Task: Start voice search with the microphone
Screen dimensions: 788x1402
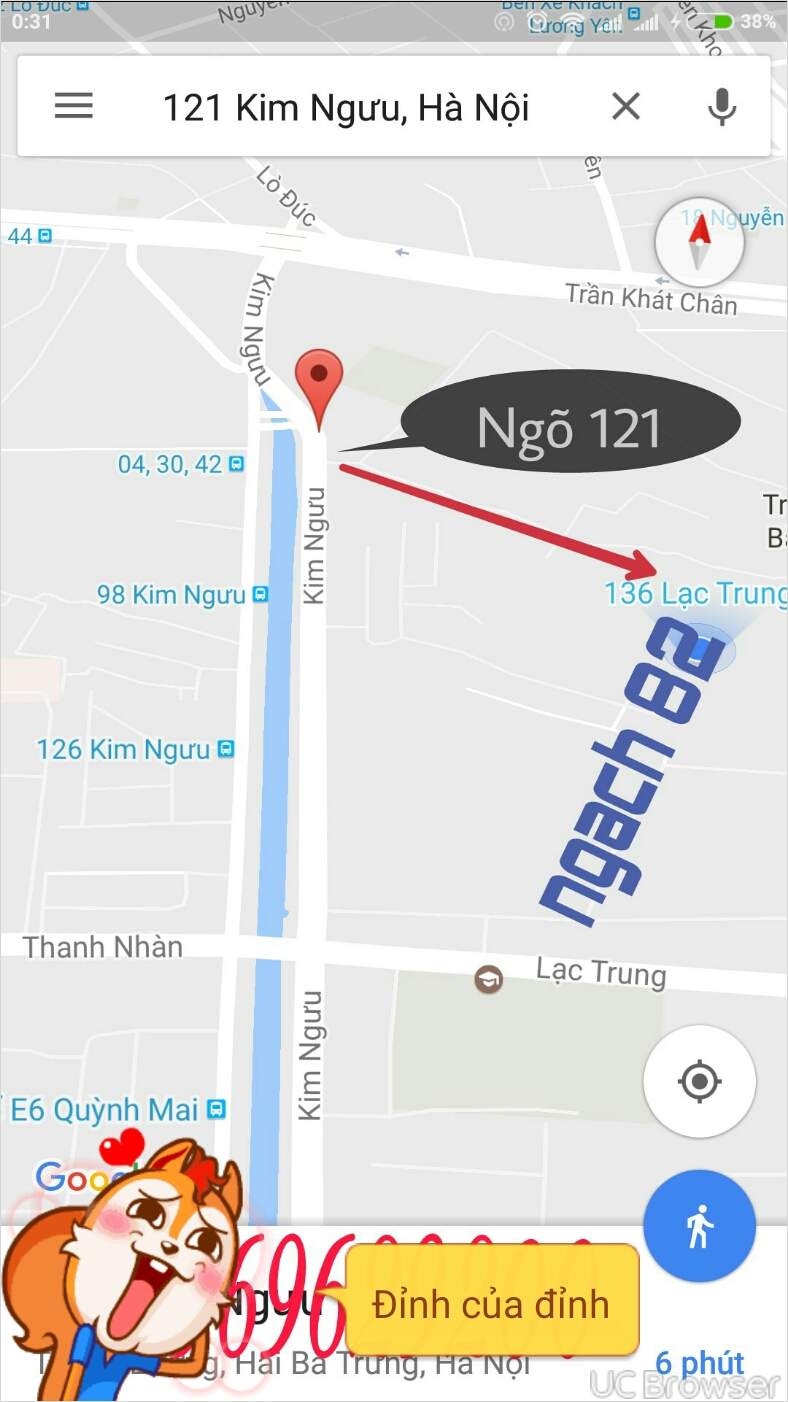Action: click(722, 106)
